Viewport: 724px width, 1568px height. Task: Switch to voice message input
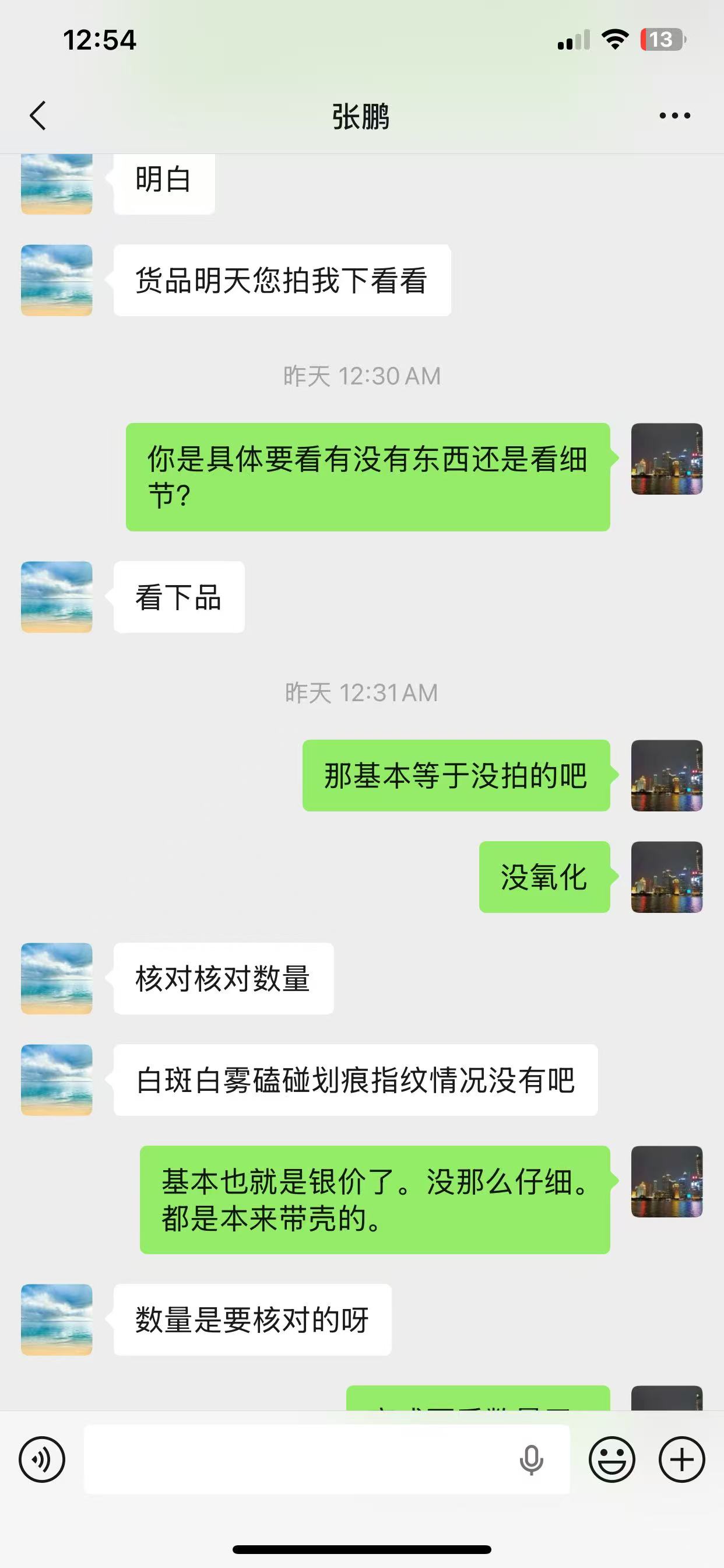tap(42, 1459)
